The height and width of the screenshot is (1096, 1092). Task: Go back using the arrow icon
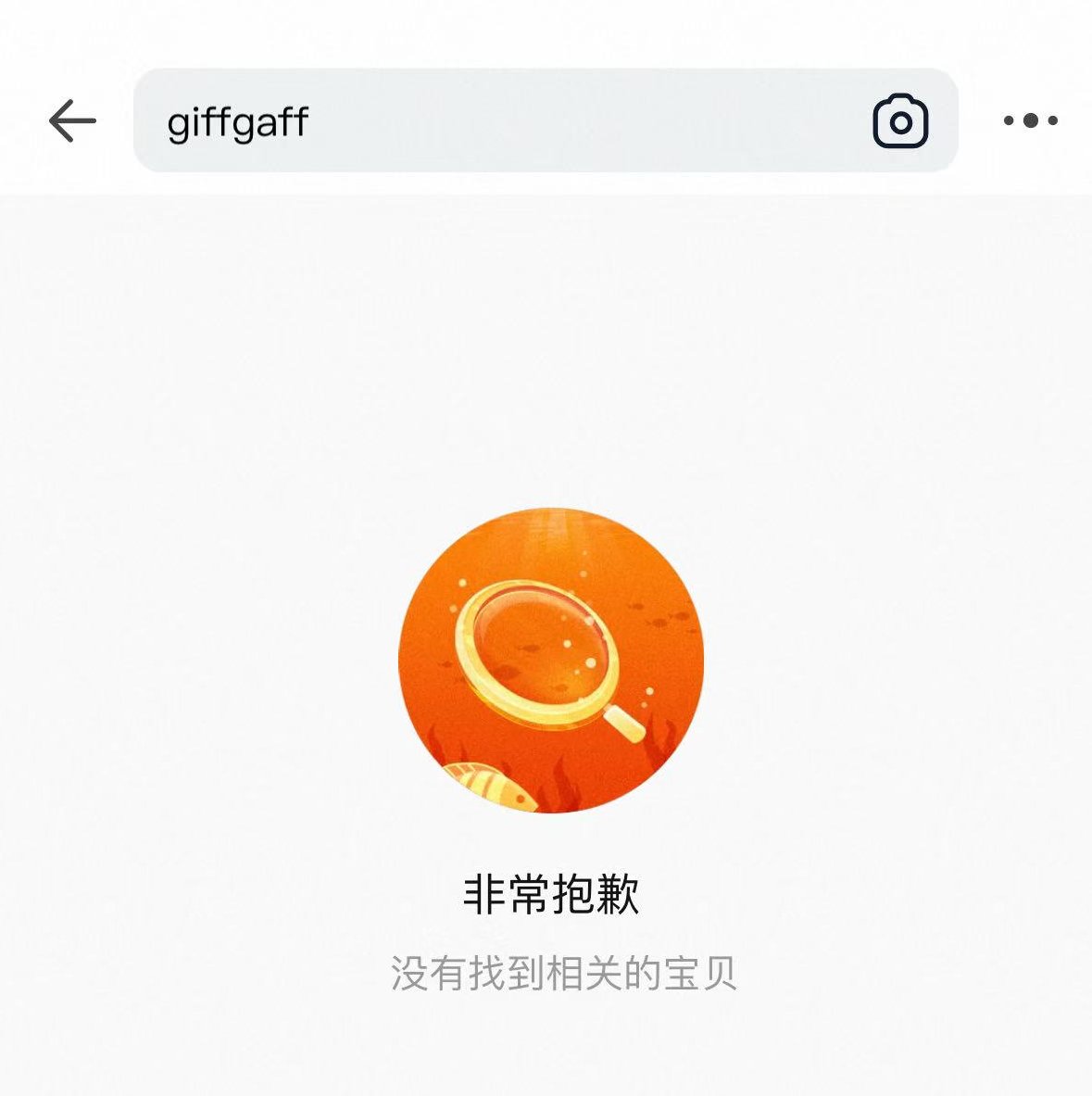72,121
